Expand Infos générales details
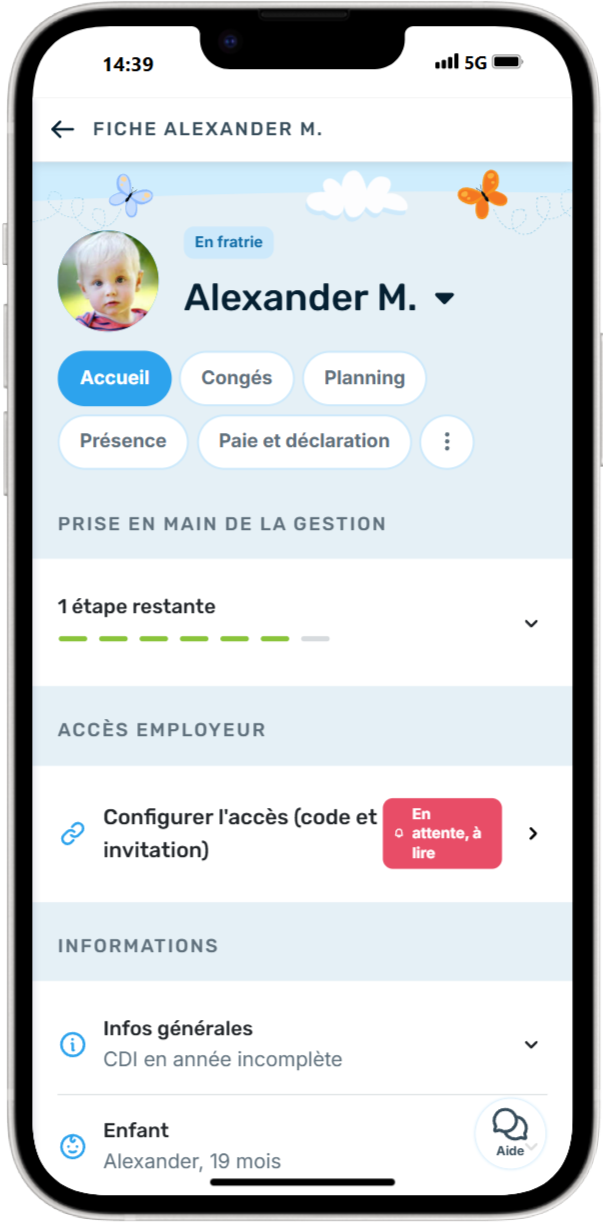This screenshot has height=1222, width=603. click(x=531, y=1044)
